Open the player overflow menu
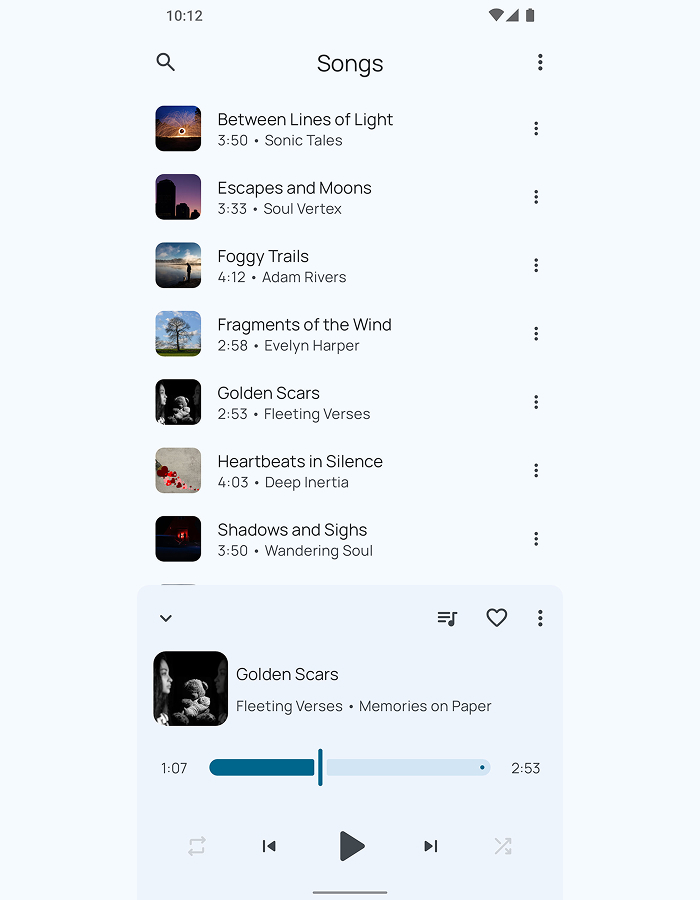Image resolution: width=700 pixels, height=900 pixels. pyautogui.click(x=540, y=618)
